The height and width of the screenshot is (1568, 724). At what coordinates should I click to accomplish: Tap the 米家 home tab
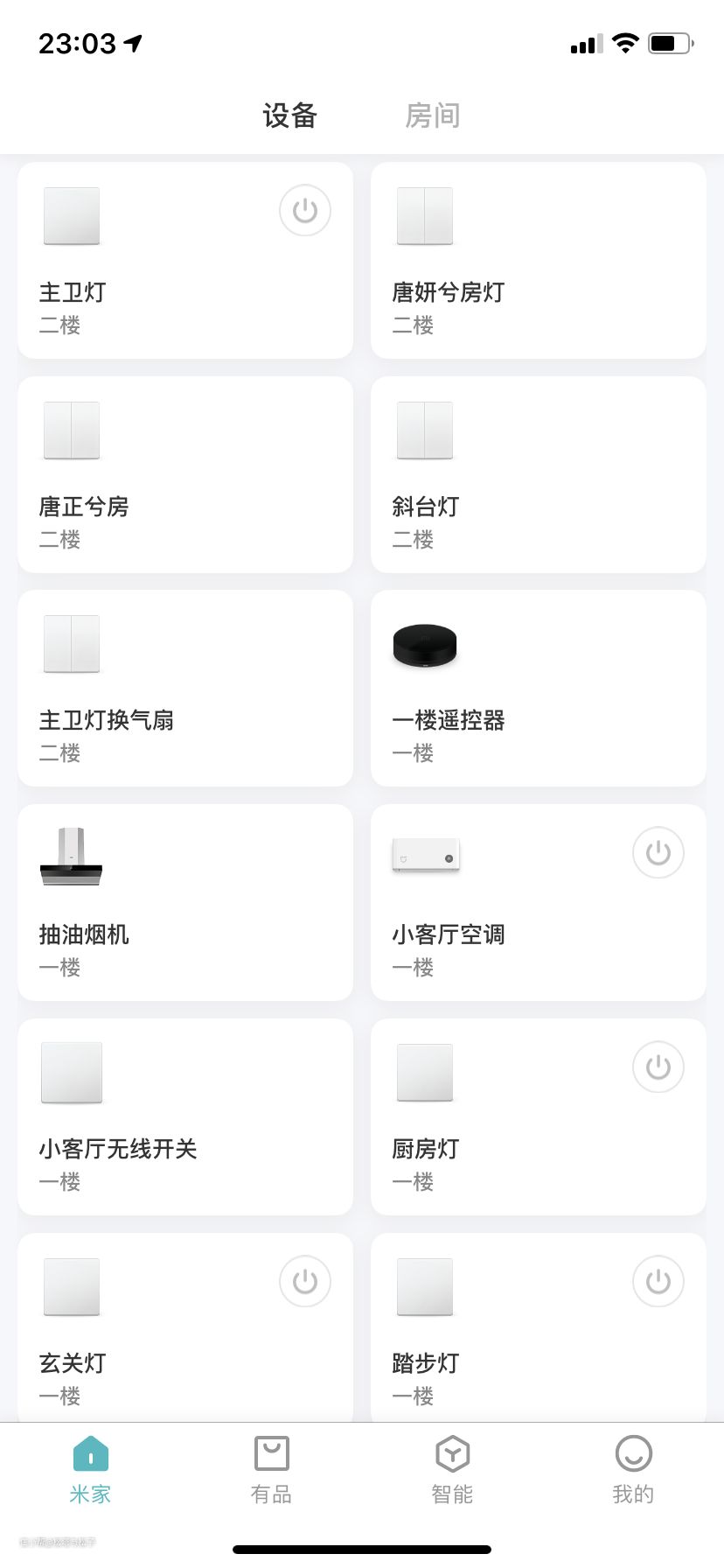pos(90,1470)
